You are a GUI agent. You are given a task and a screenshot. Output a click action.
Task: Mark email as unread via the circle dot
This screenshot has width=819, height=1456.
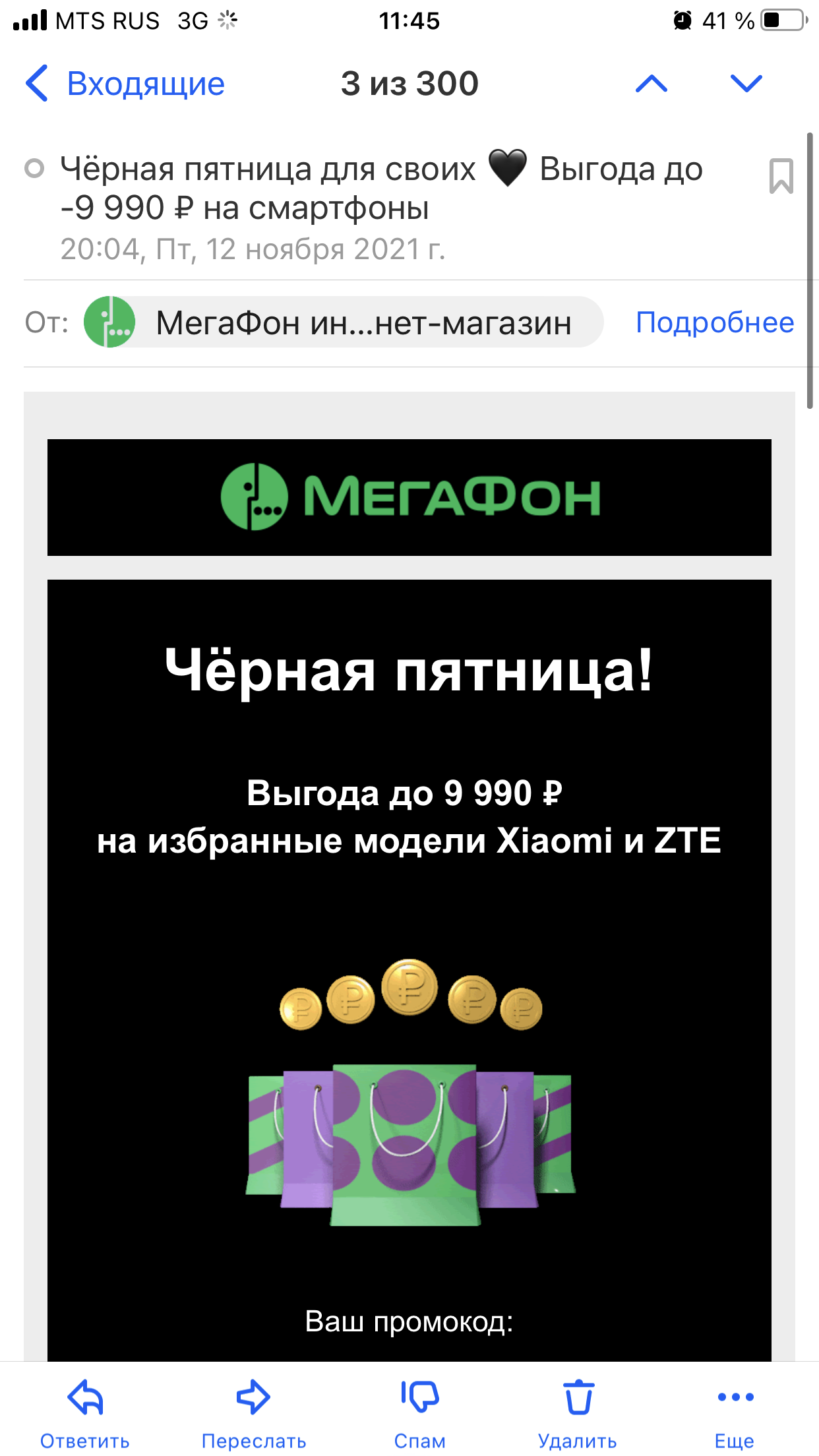34,169
